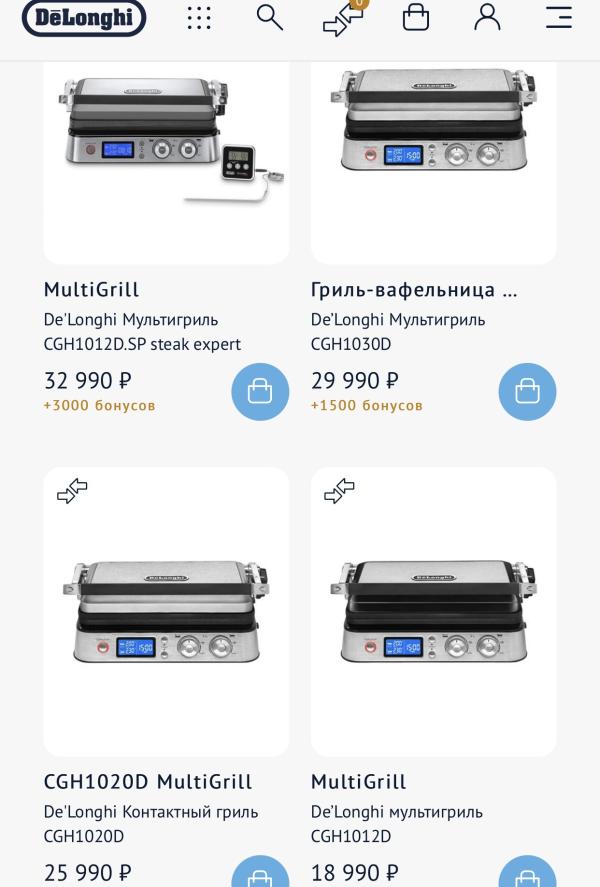Add the 18 990 ₽ CGH1012D to cart

coord(527,872)
